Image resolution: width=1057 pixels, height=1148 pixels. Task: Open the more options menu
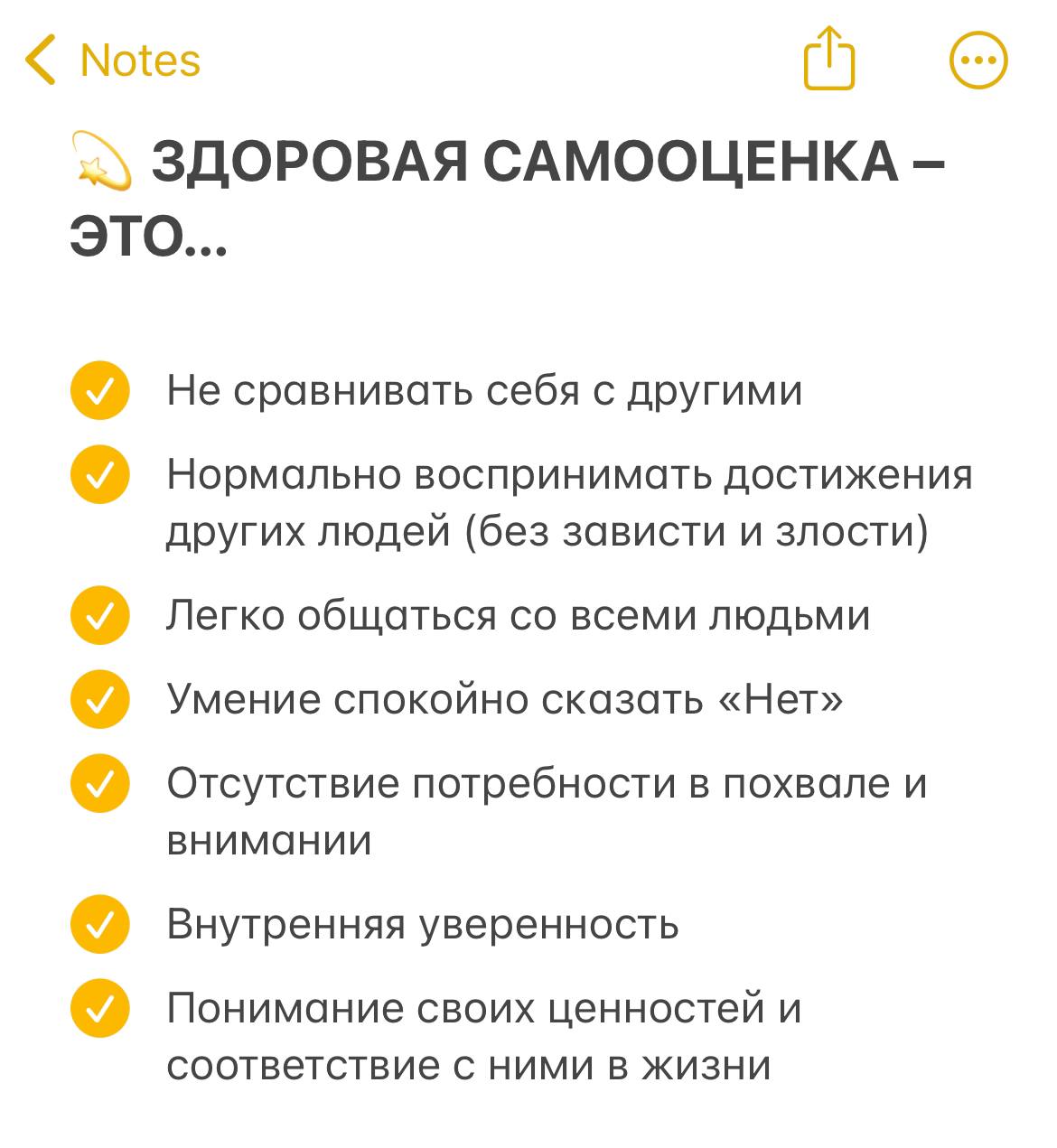coord(978,61)
